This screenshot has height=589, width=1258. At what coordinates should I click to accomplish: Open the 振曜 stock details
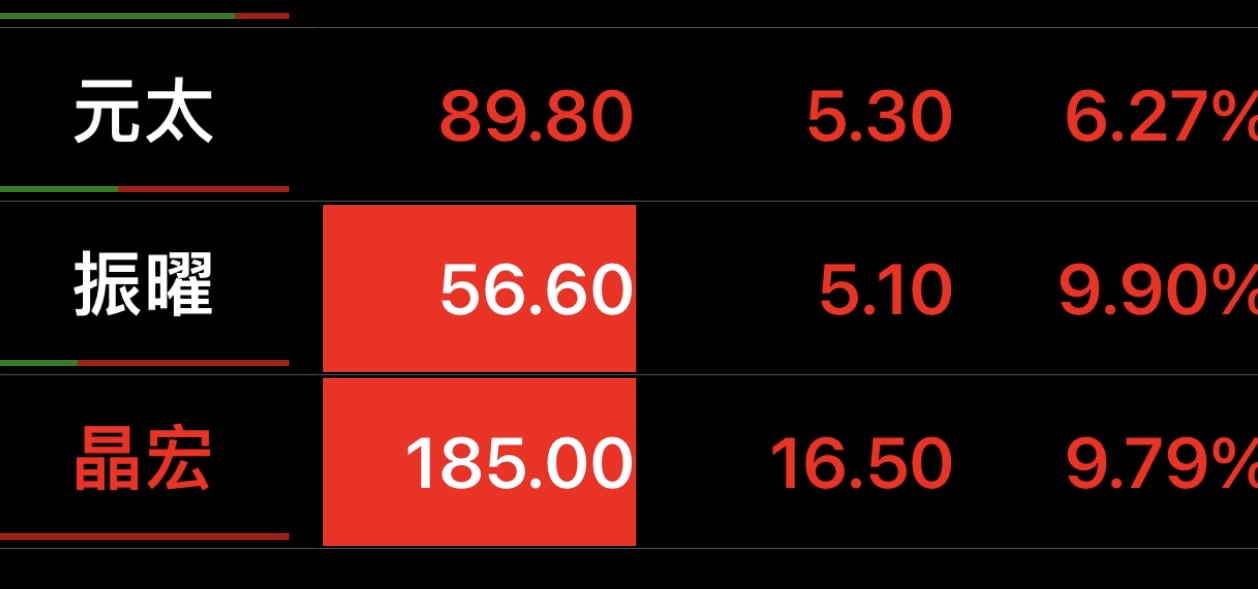pyautogui.click(x=144, y=288)
